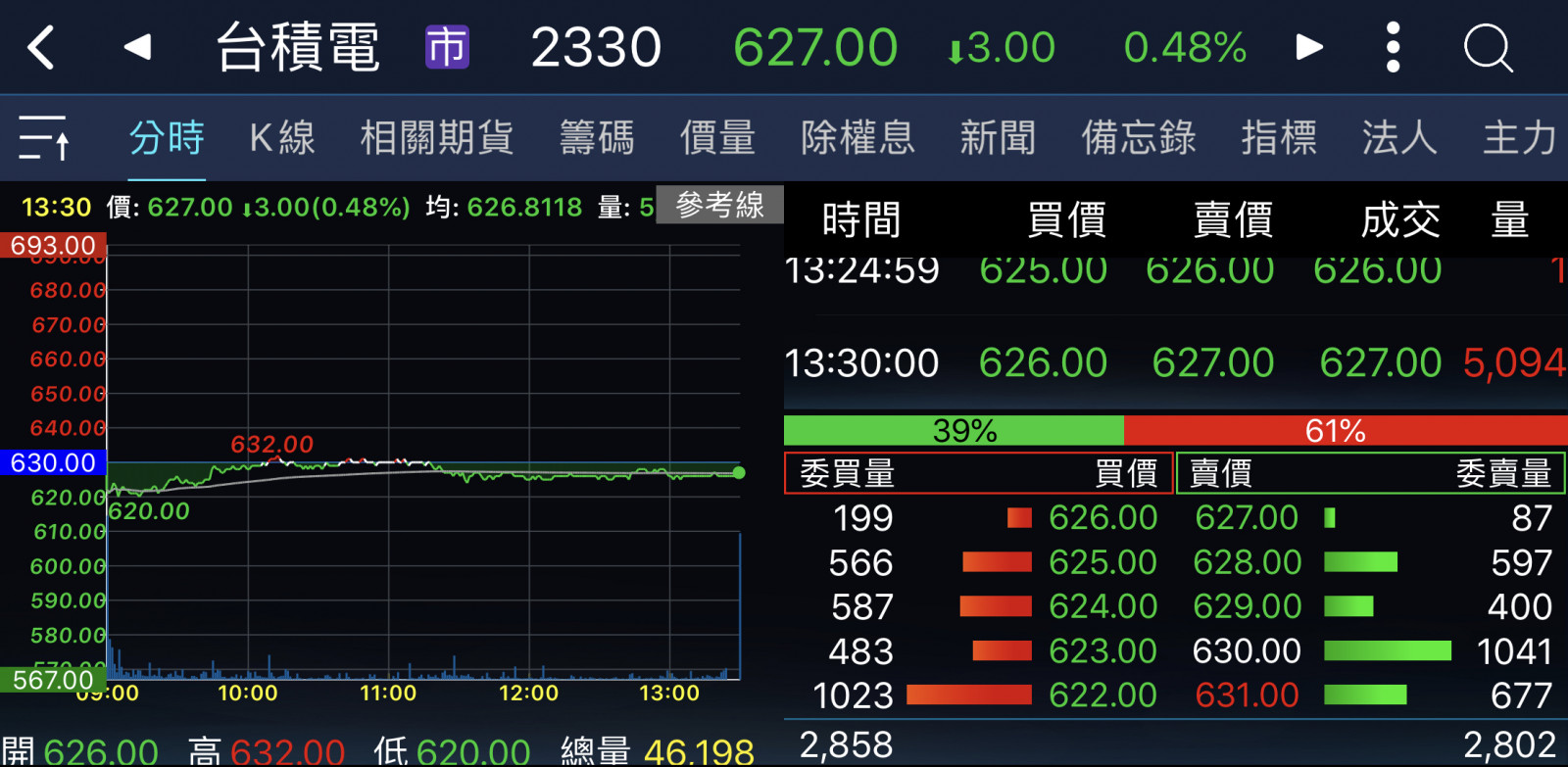Switch to the previous stock
This screenshot has width=1568, height=767.
(x=137, y=47)
